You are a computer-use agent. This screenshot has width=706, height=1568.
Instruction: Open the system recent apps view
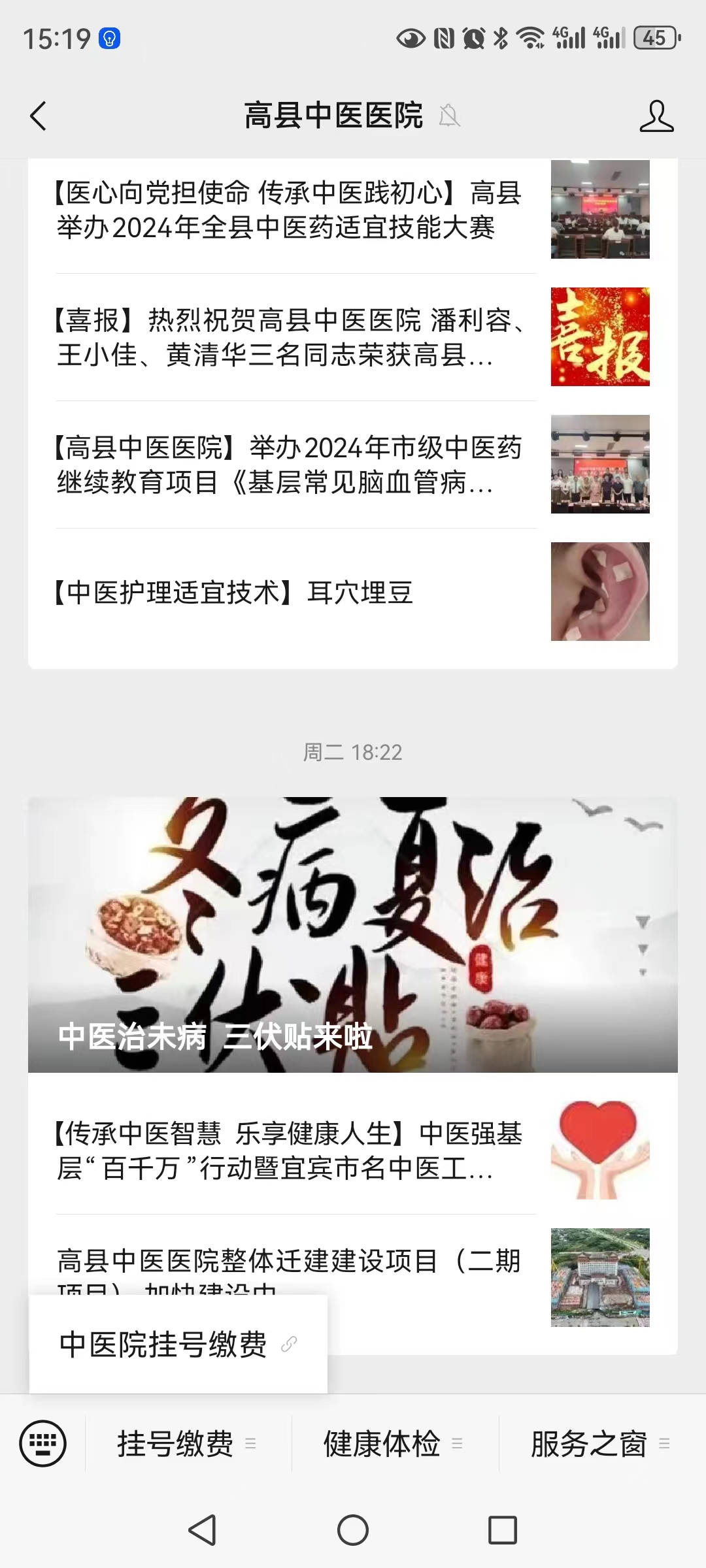click(x=503, y=1530)
